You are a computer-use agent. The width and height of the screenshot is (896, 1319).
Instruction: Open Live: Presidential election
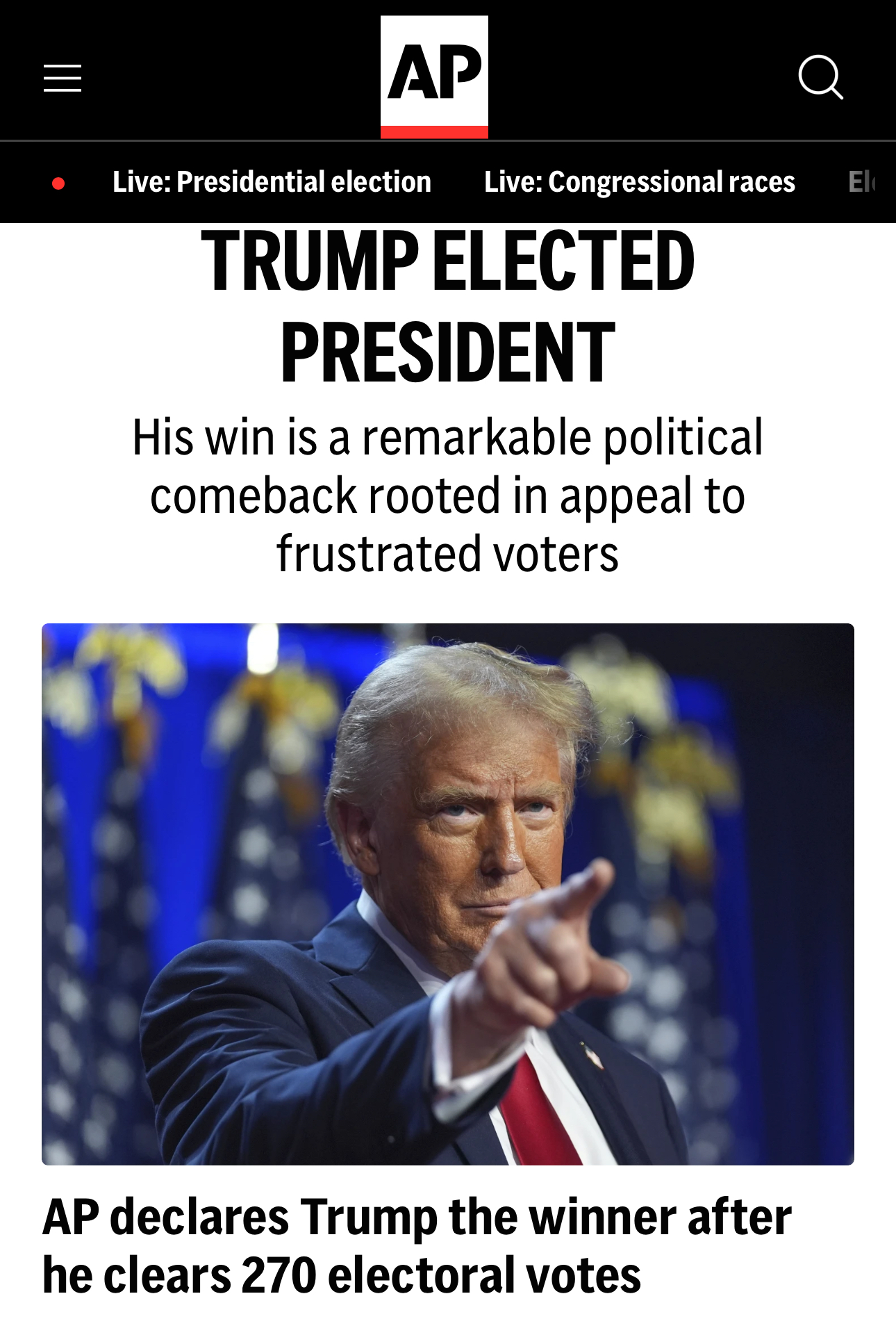tap(272, 182)
